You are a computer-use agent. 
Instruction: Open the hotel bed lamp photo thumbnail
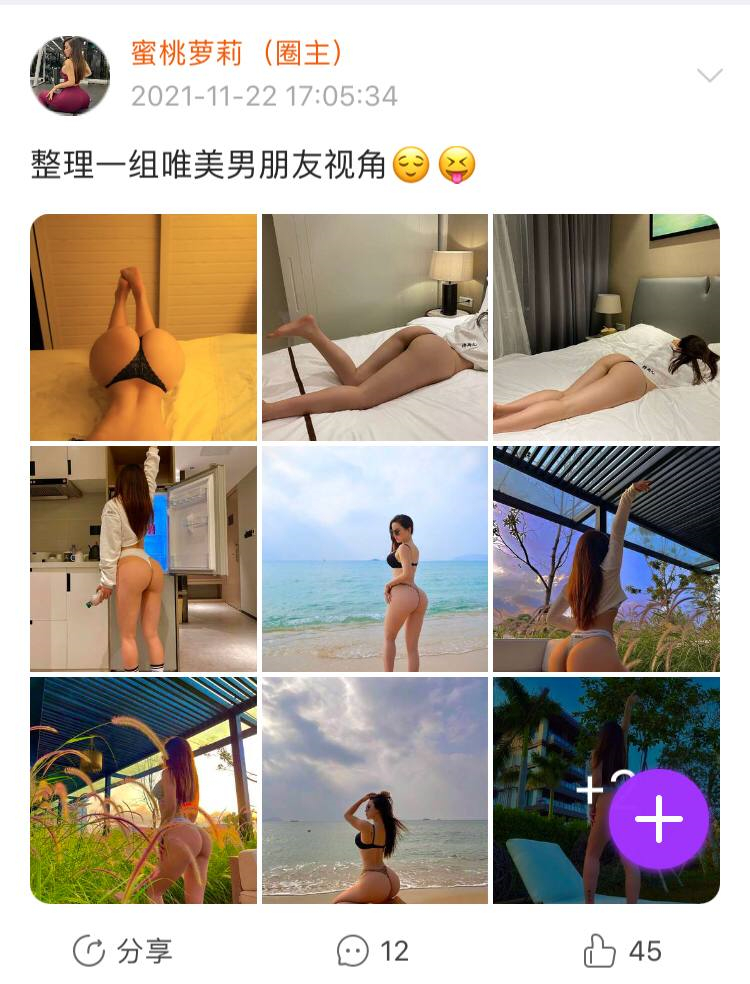375,325
